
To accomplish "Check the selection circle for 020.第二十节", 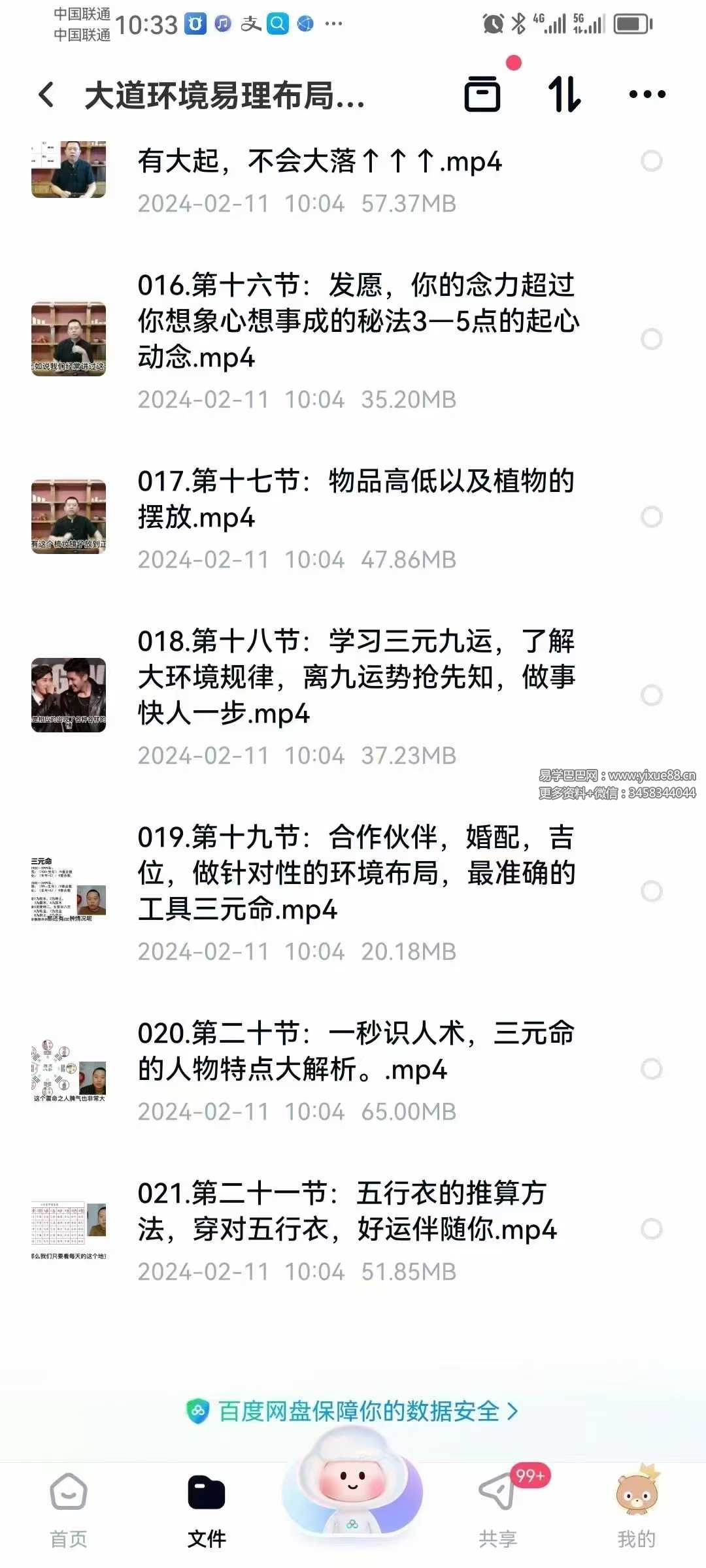I will (651, 1070).
